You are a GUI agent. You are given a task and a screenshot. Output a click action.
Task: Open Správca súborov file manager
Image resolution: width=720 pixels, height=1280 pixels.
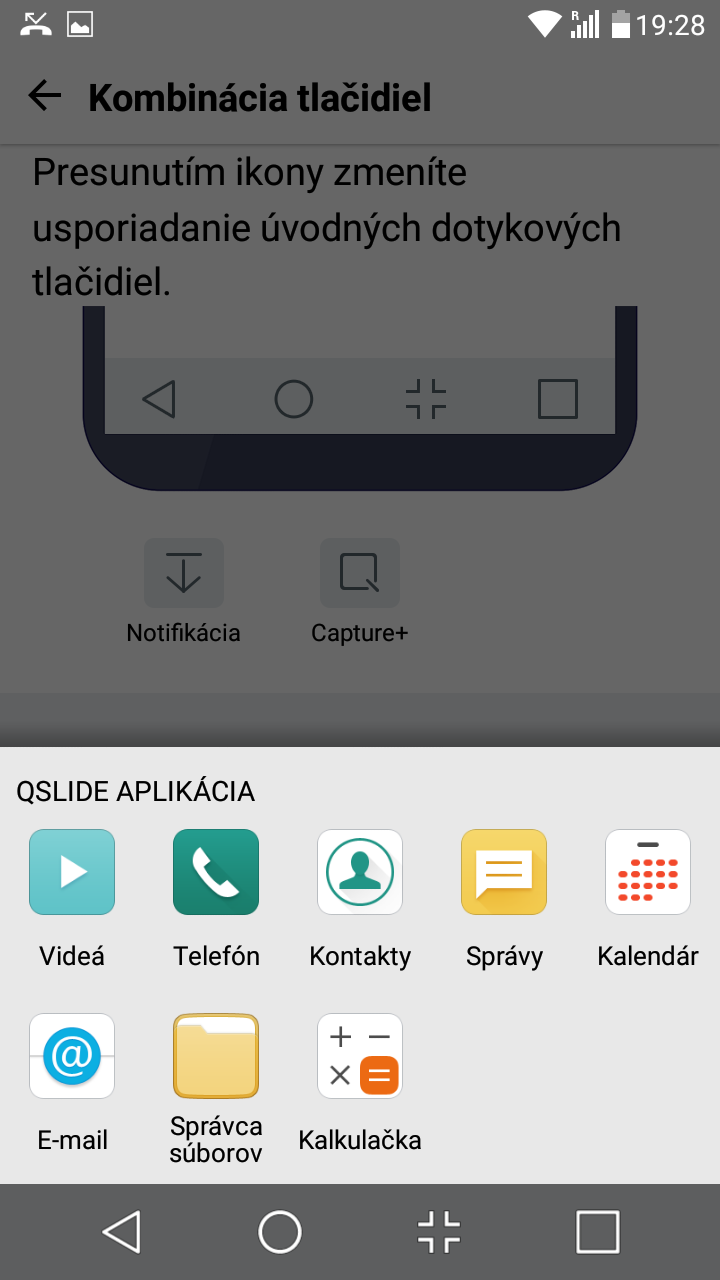tap(216, 1056)
